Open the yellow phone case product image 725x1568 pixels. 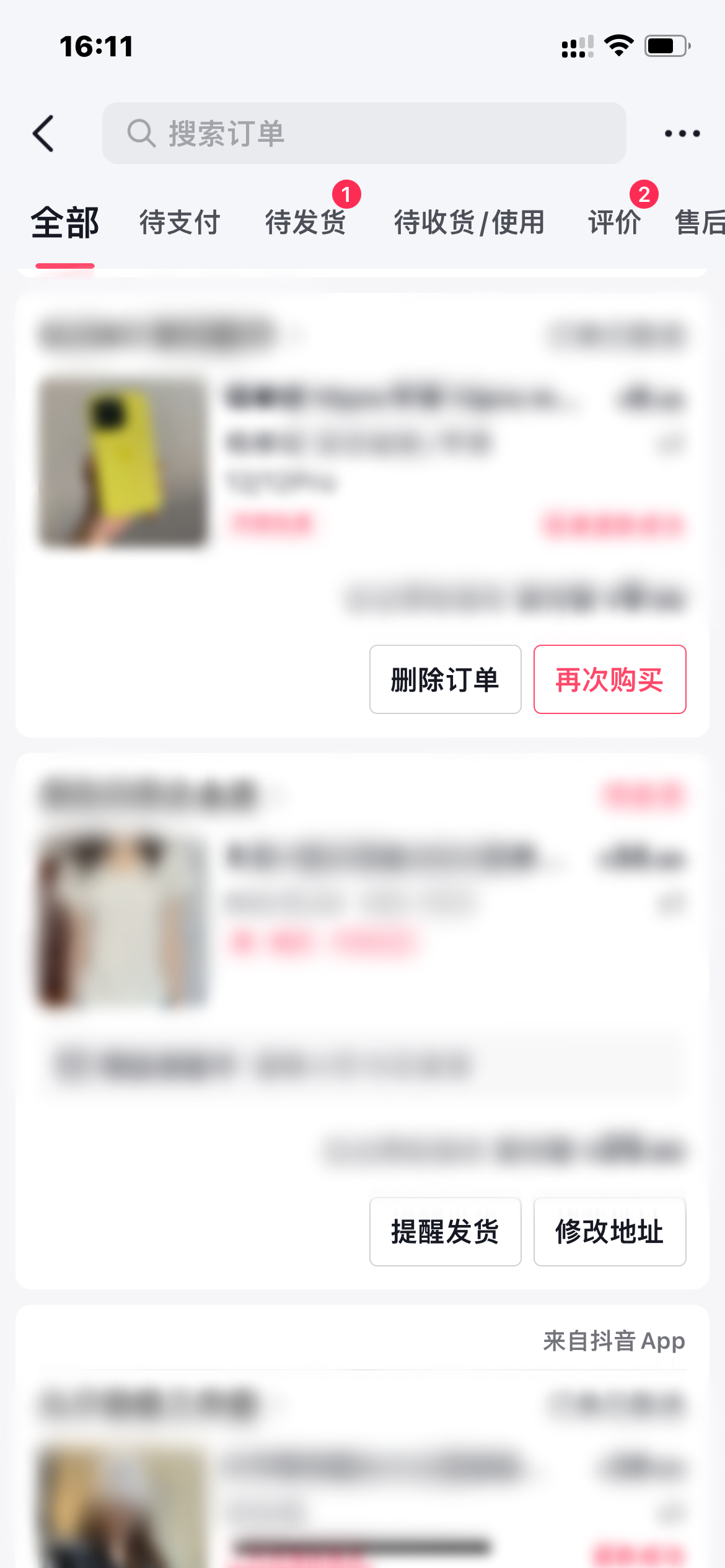123,462
